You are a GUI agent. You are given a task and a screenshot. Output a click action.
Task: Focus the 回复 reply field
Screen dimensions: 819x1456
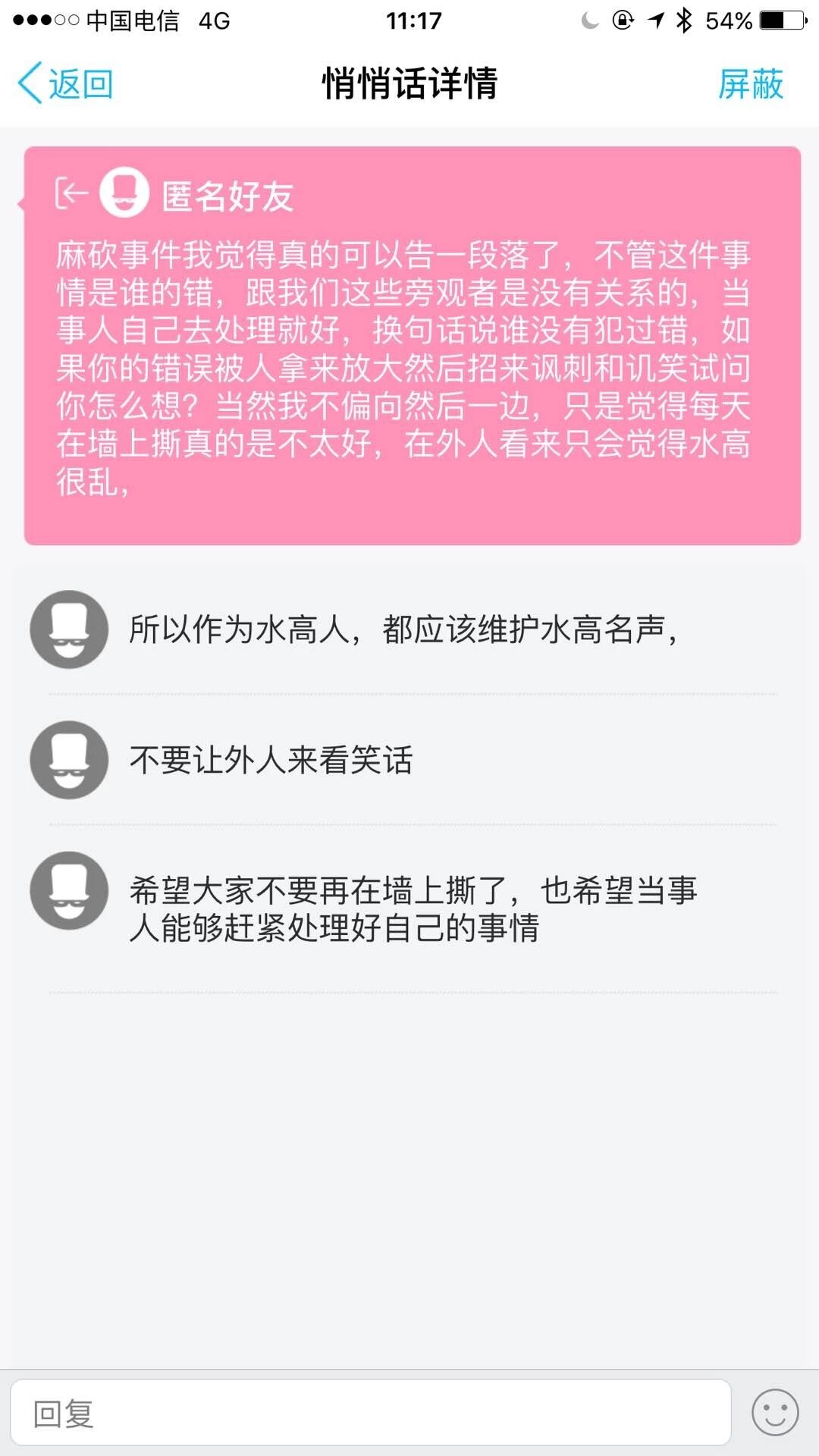point(370,1414)
